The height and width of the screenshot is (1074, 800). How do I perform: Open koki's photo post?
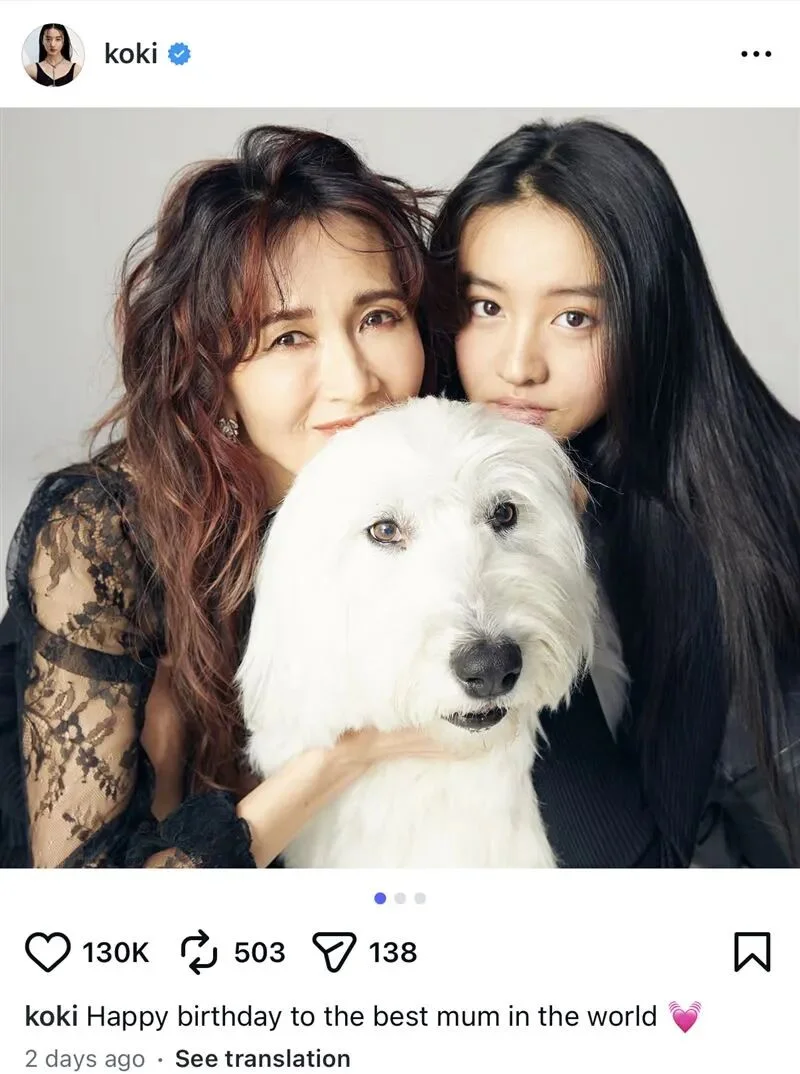pyautogui.click(x=400, y=487)
